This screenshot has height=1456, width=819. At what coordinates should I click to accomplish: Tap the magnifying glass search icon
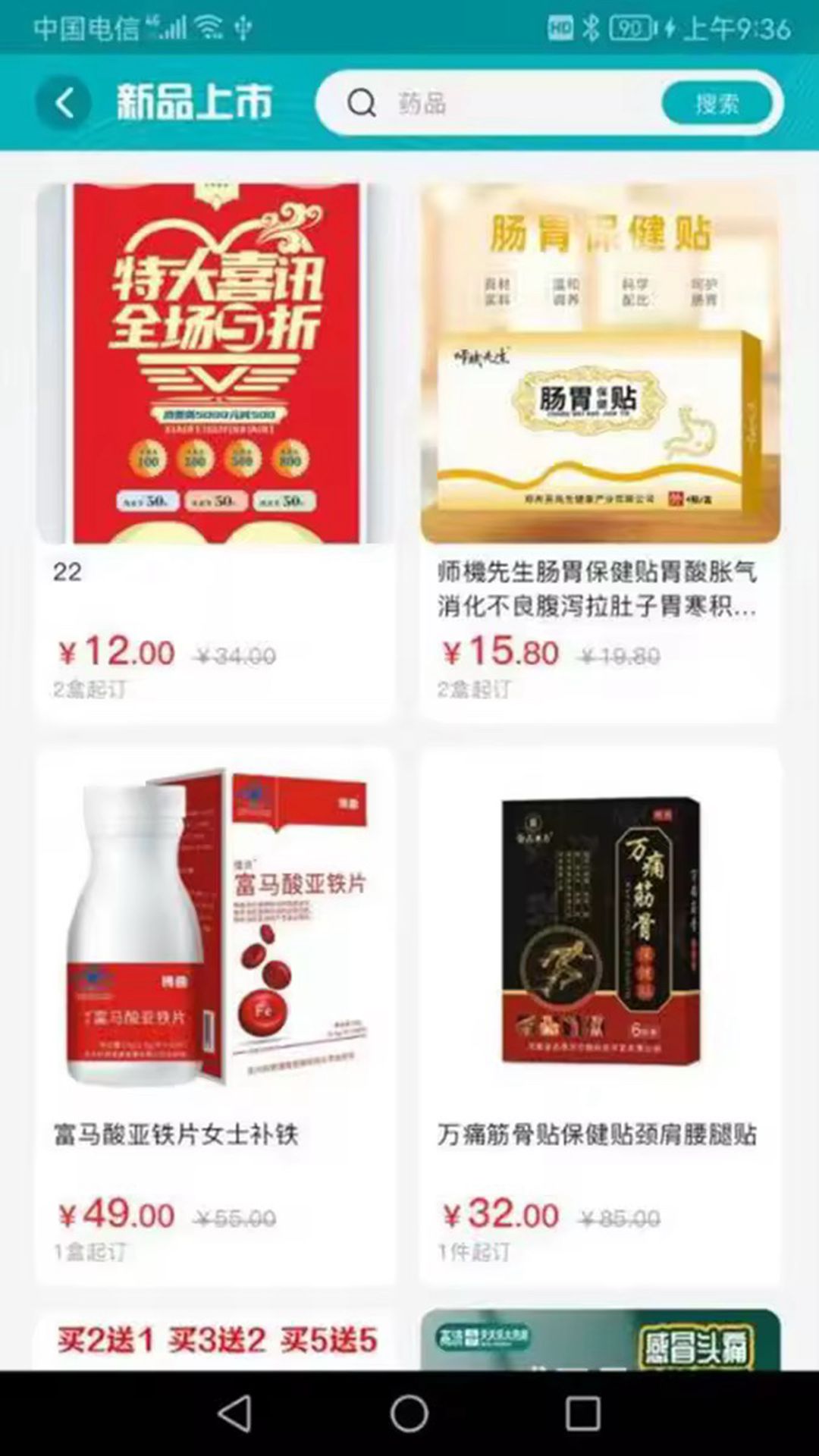(x=363, y=103)
